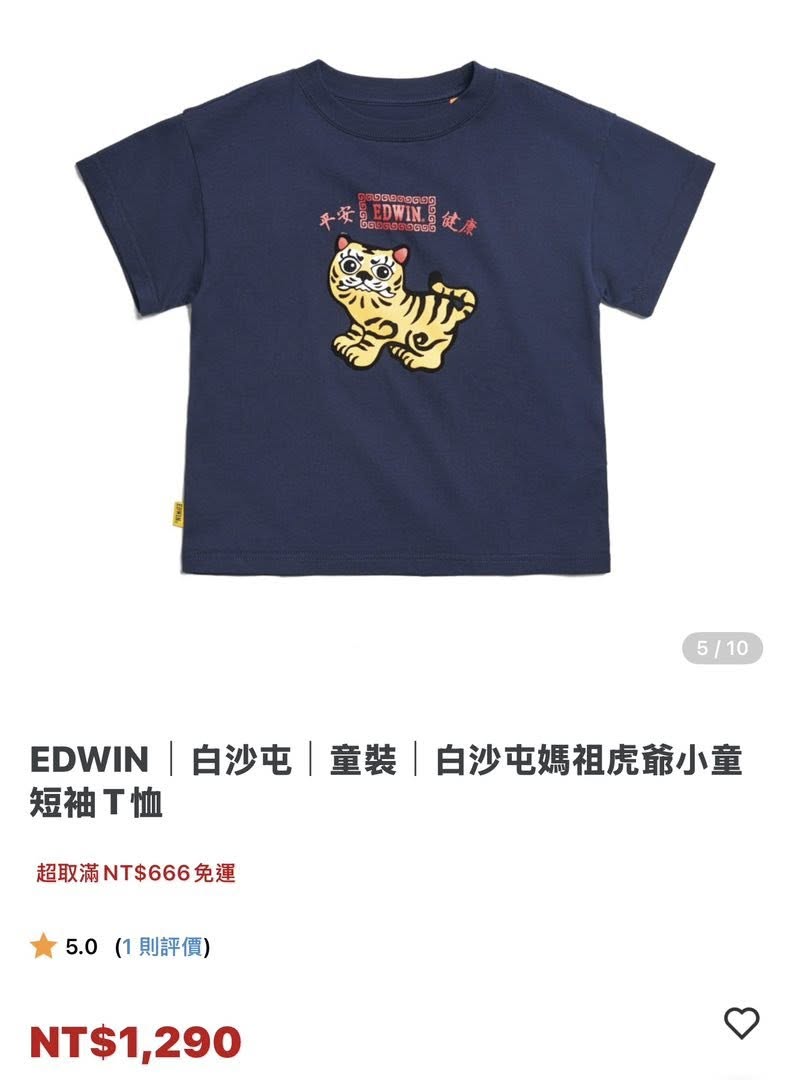Screen dimensions: 792x1080
Task: Add this T-shirt to the wishlist
Action: tap(741, 1023)
